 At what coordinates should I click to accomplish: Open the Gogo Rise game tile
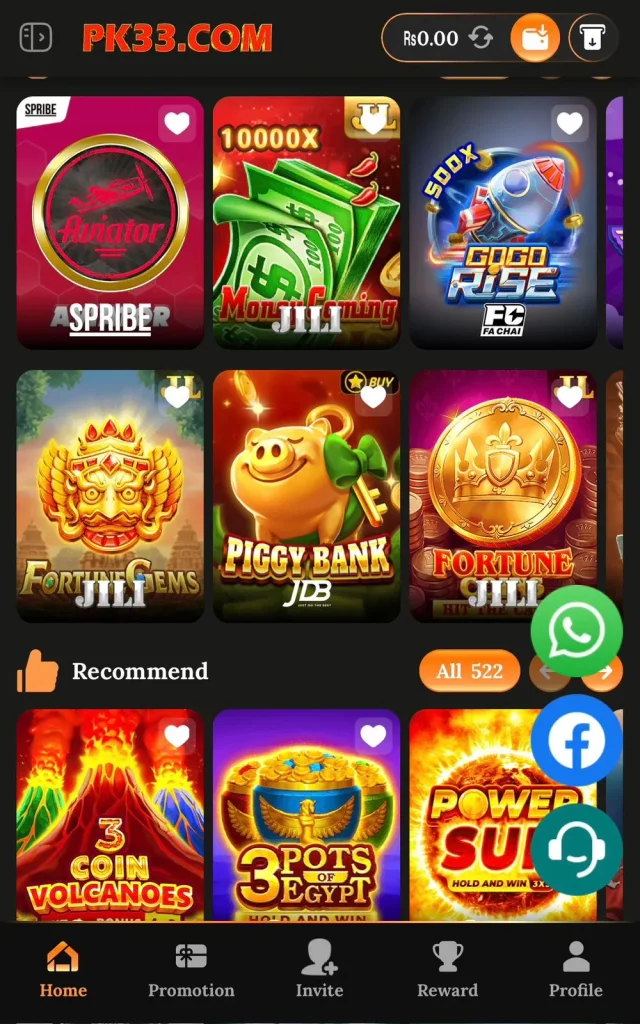point(502,222)
